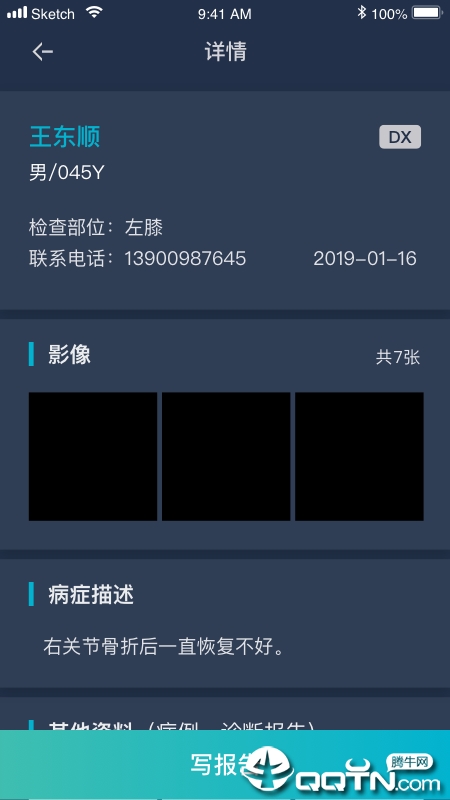Screen dimensions: 450x800
Task: Open the first image thumbnail
Action: pyautogui.click(x=93, y=456)
